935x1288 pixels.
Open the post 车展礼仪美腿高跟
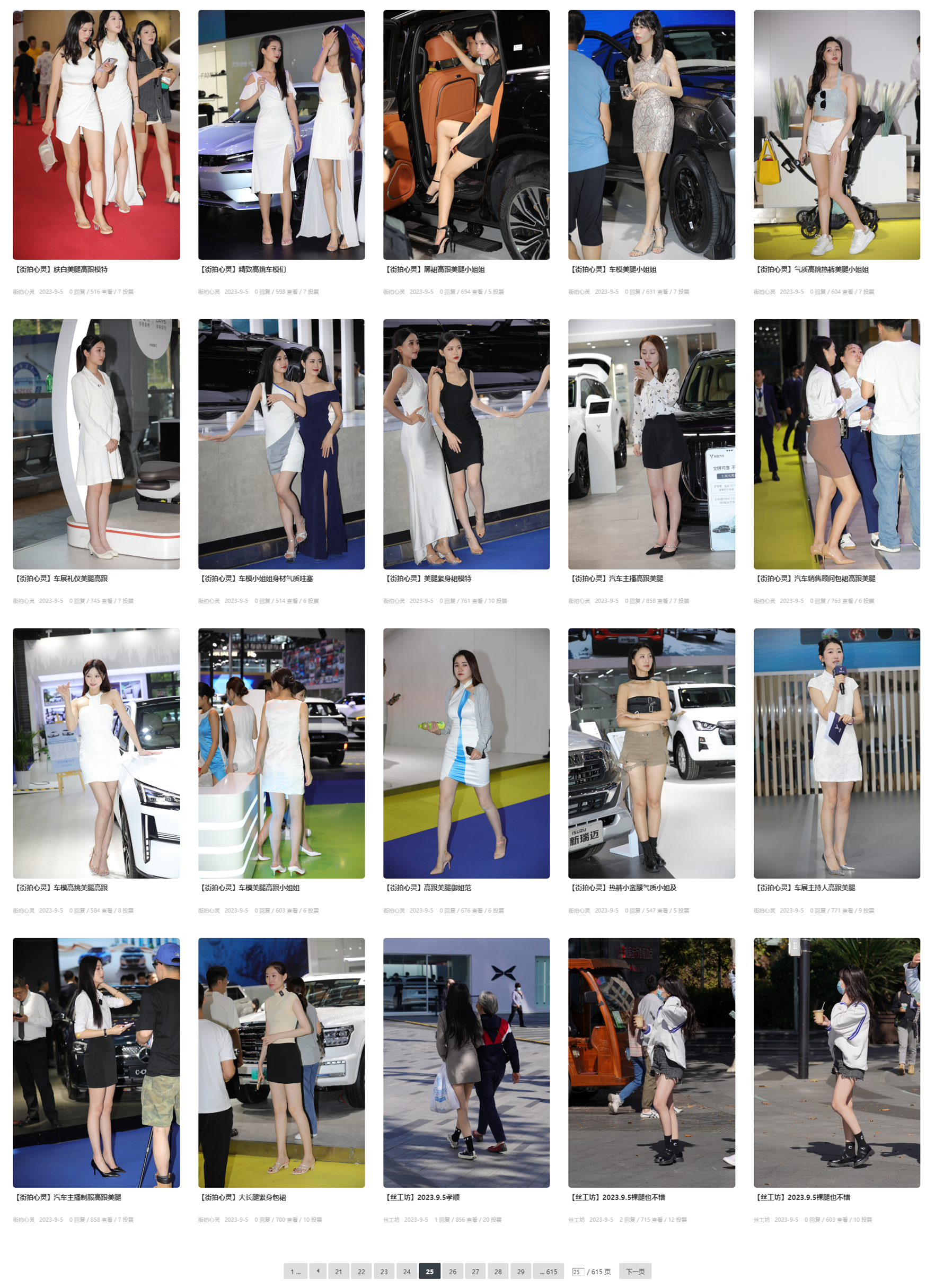(x=61, y=578)
